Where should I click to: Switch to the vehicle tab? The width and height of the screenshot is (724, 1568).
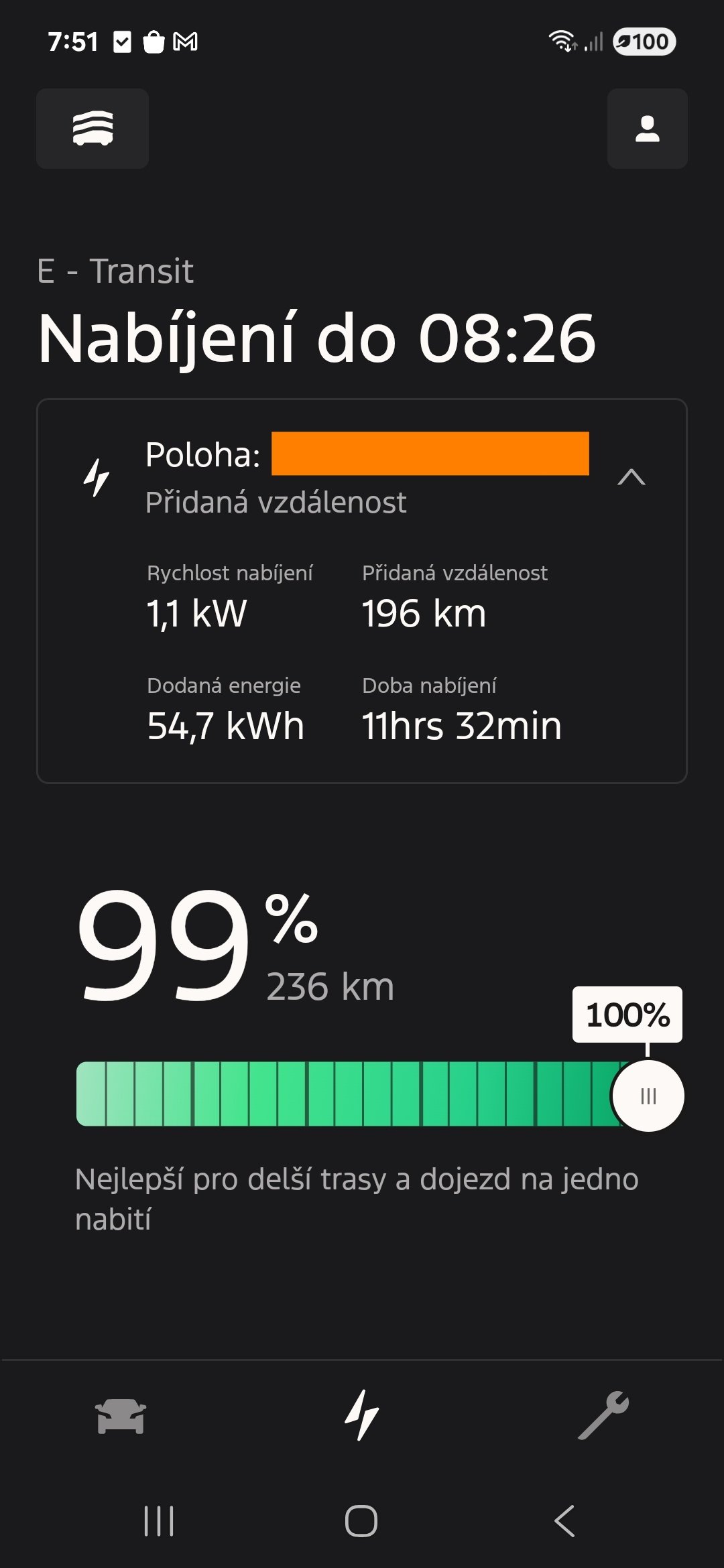coord(121,1416)
